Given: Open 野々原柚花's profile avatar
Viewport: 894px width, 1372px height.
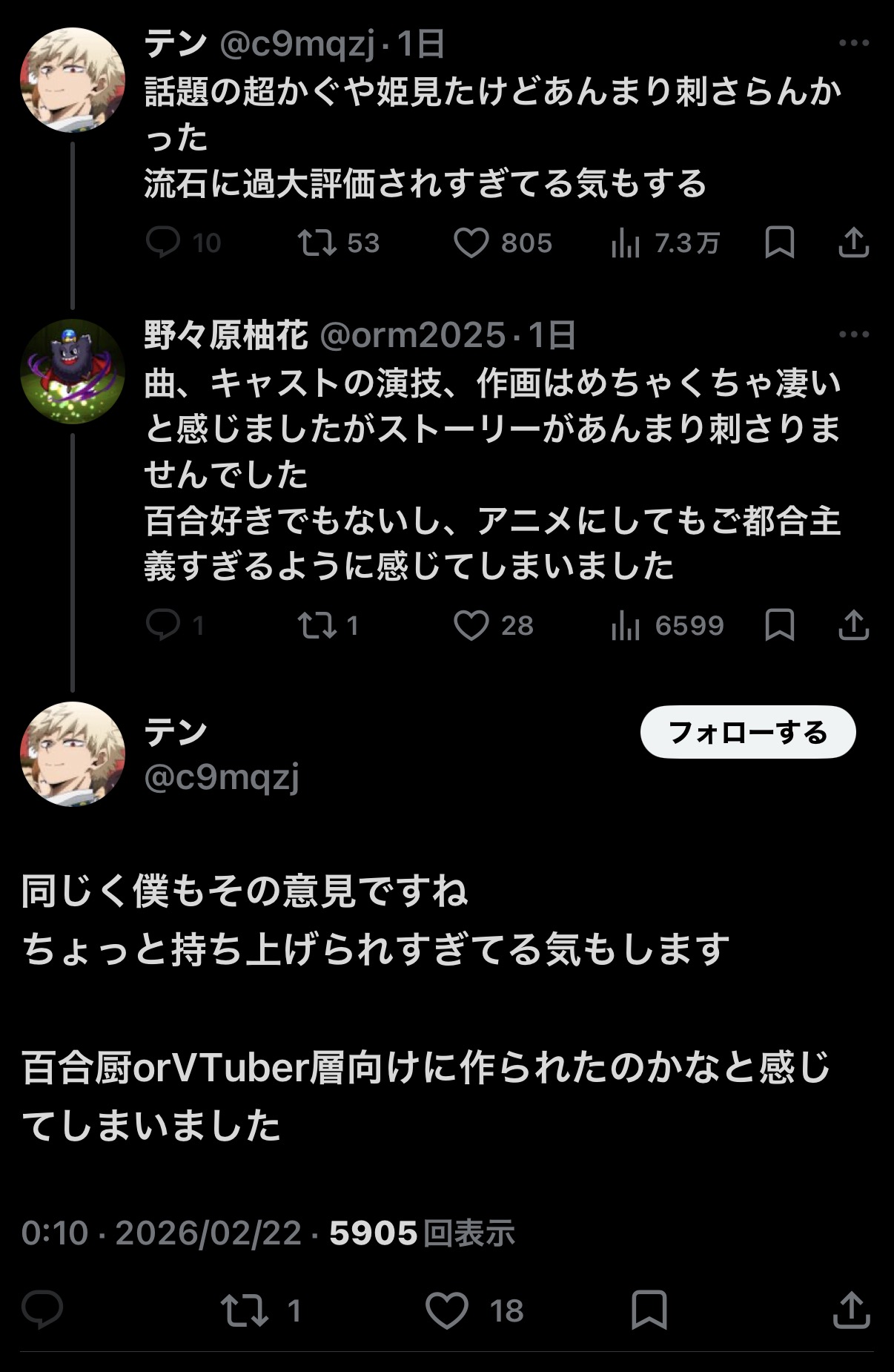Looking at the screenshot, I should tap(72, 371).
